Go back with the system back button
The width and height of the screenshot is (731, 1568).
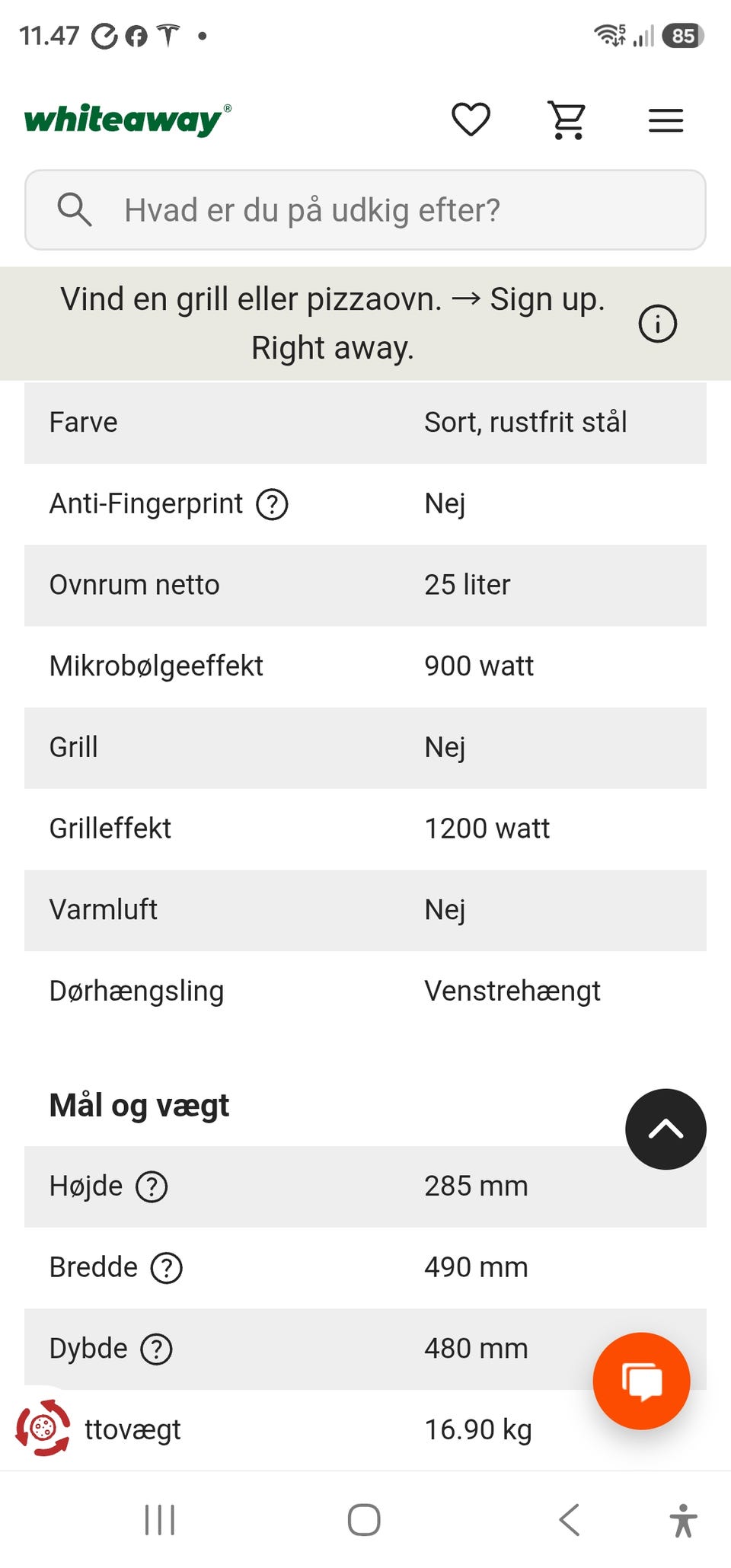point(570,1520)
